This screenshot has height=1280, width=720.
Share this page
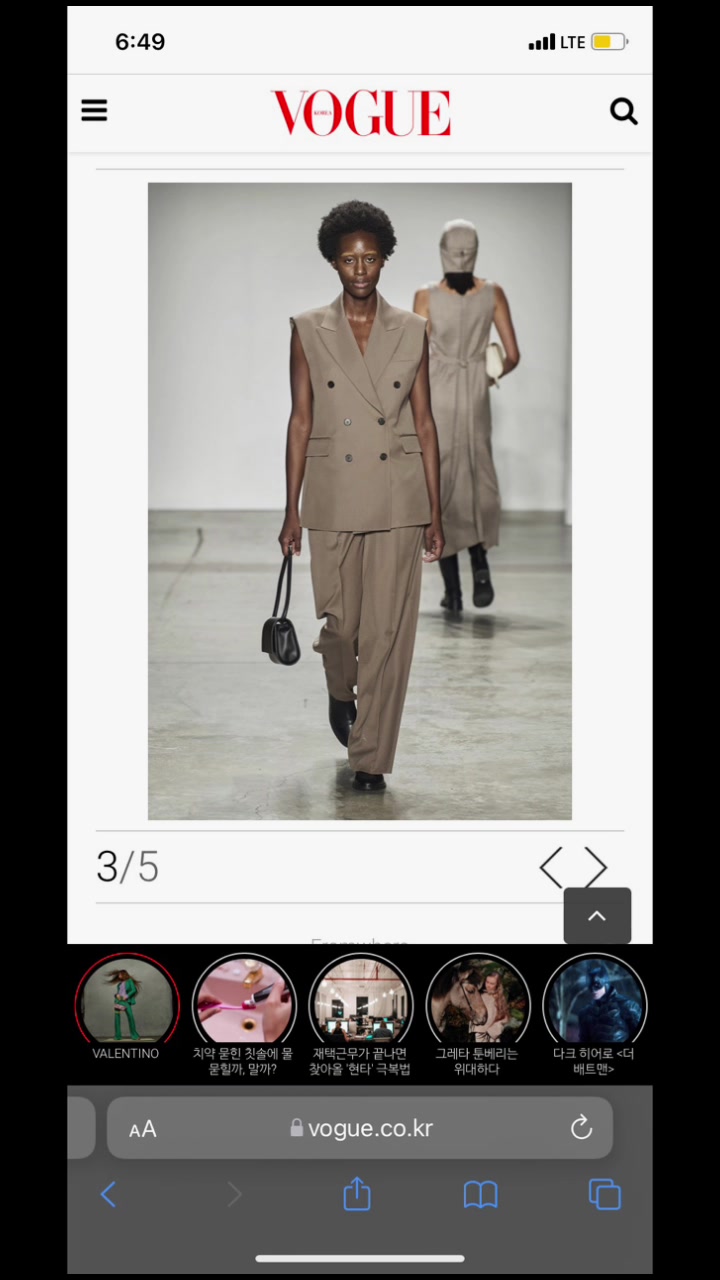coord(357,1194)
